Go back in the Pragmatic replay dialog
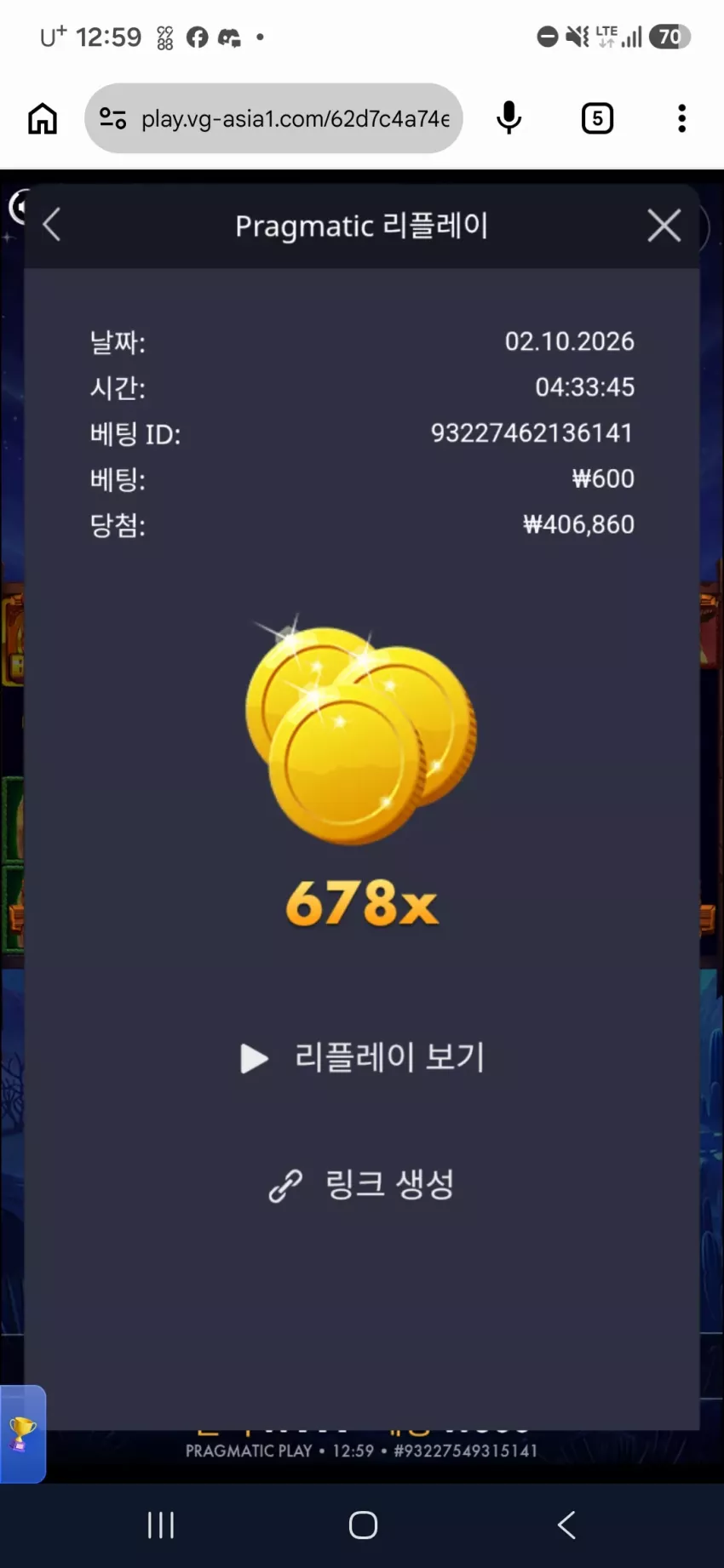This screenshot has width=724, height=1568. coord(52,226)
